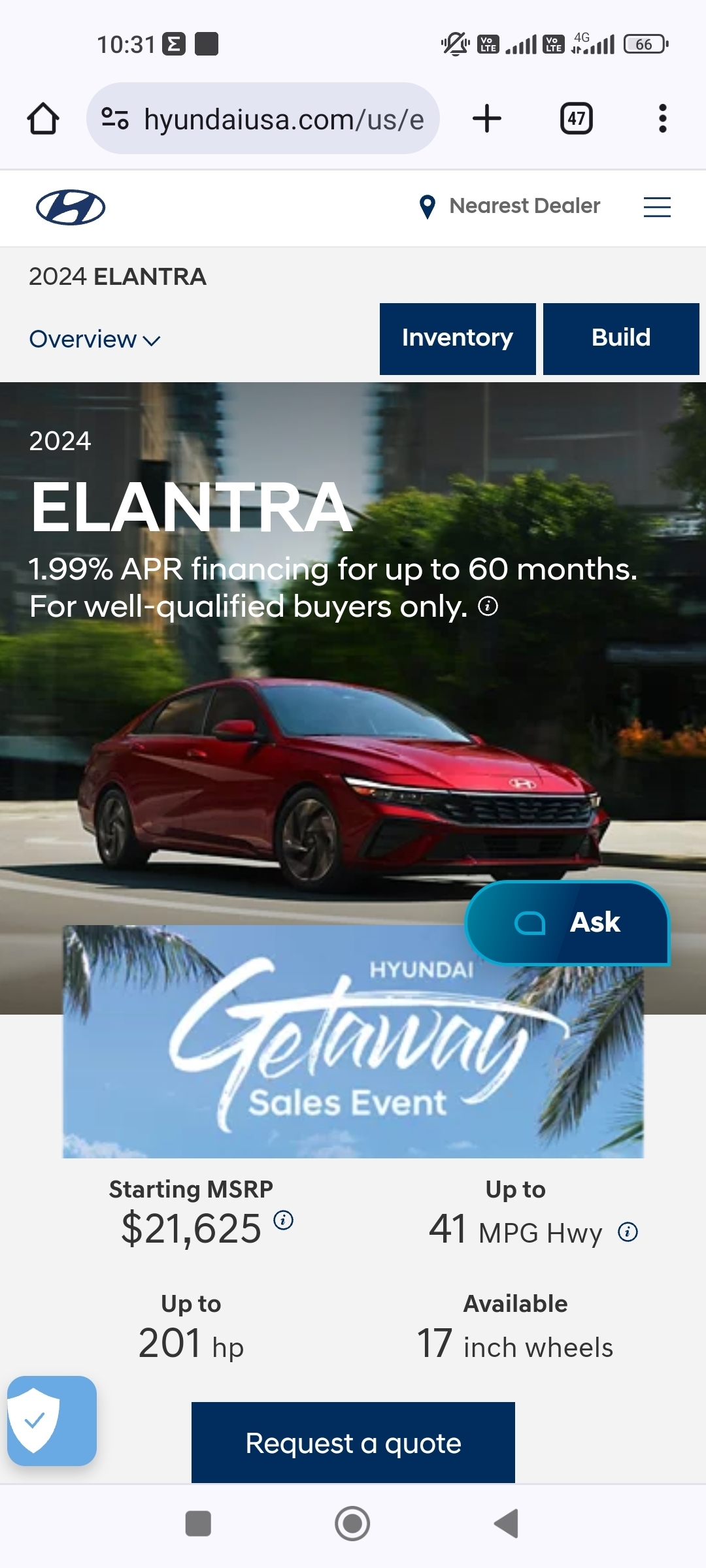Viewport: 706px width, 1568px height.
Task: View the 47 open tabs
Action: (577, 119)
